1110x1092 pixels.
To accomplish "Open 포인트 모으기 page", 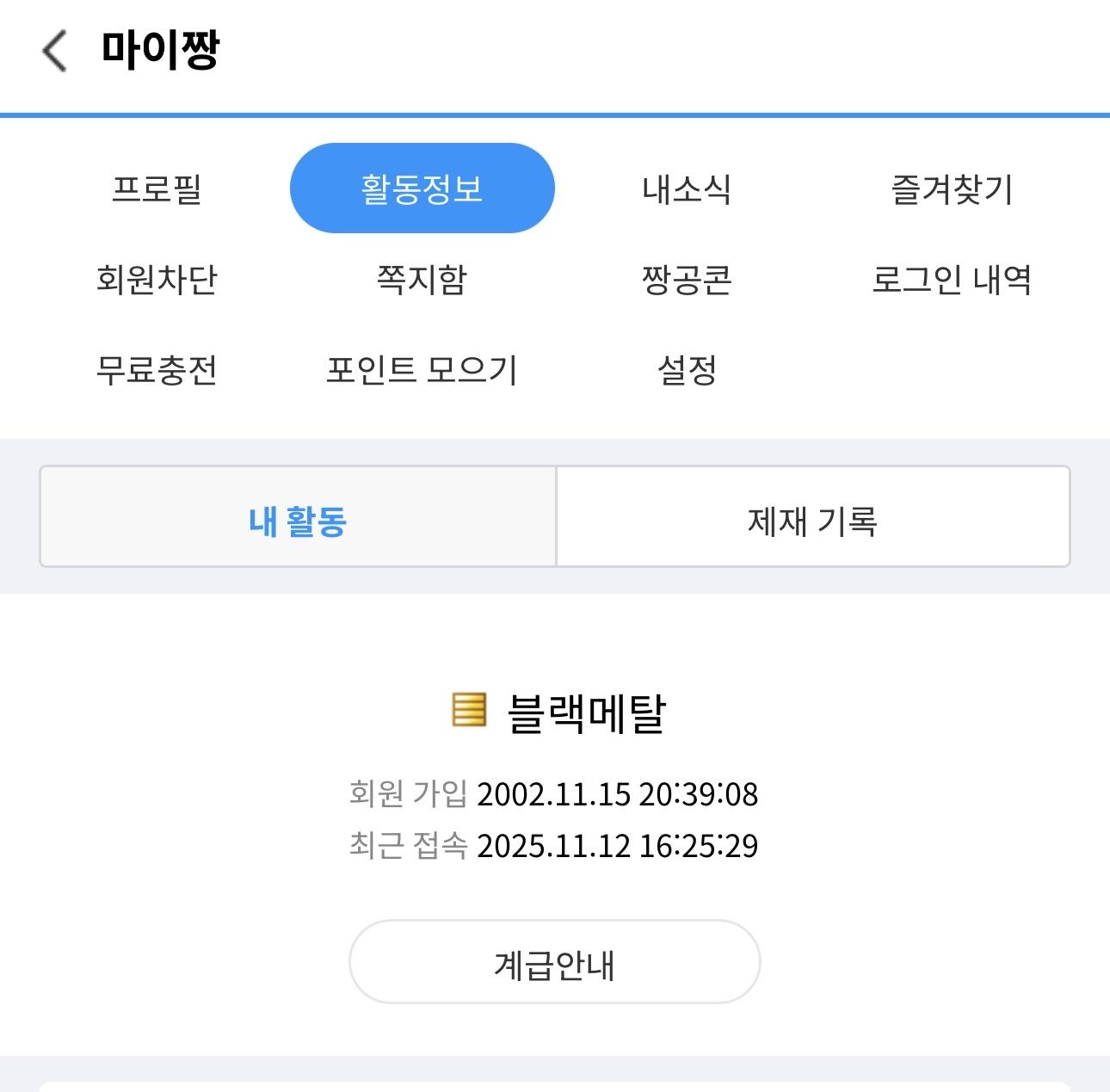I will pos(422,370).
